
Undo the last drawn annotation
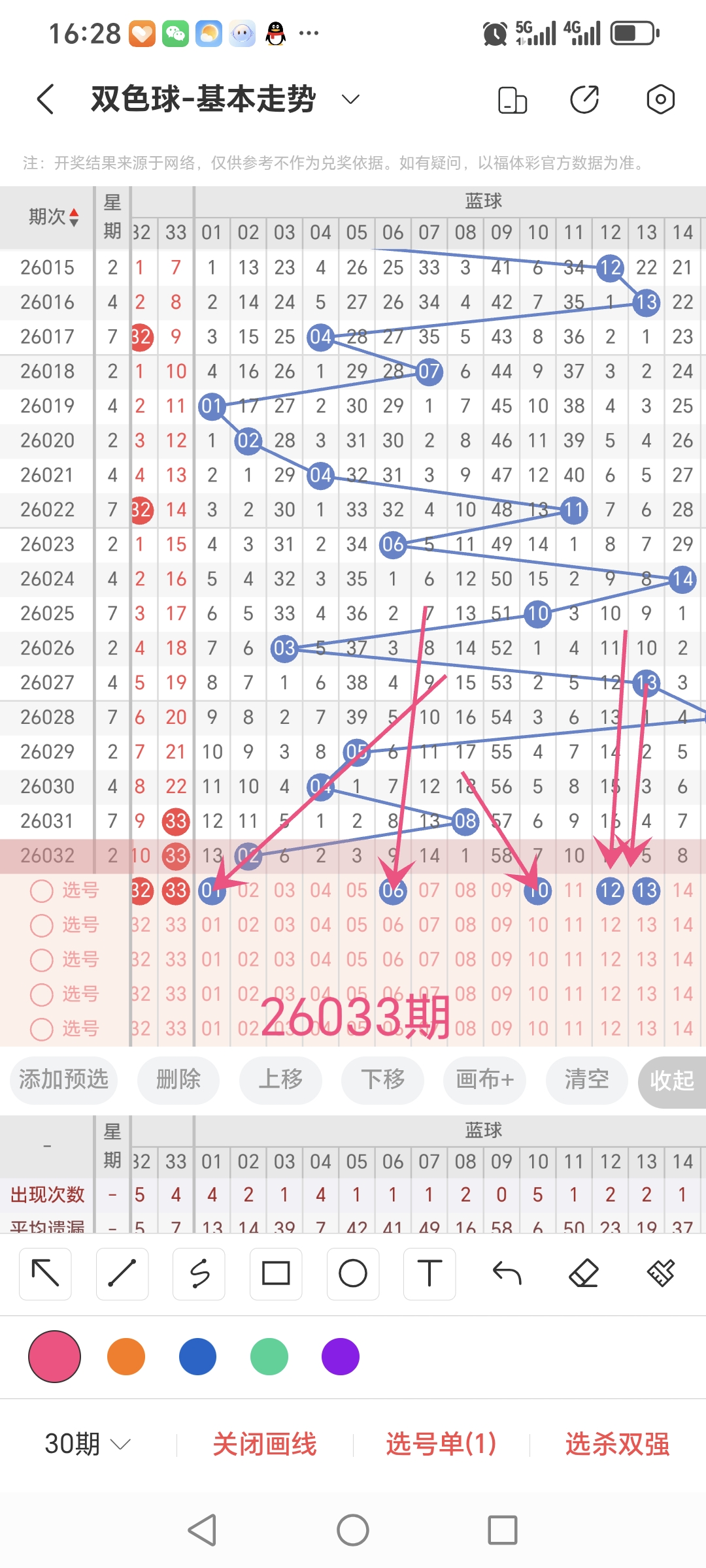507,1273
